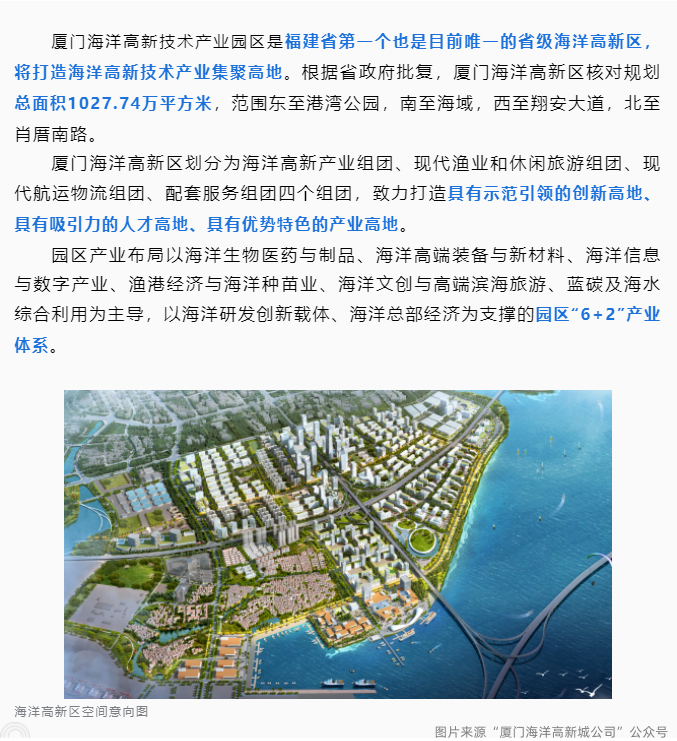The image size is (677, 741).
Task: Open the Ocean High-tech Zone aerial rendering image
Action: (338, 544)
